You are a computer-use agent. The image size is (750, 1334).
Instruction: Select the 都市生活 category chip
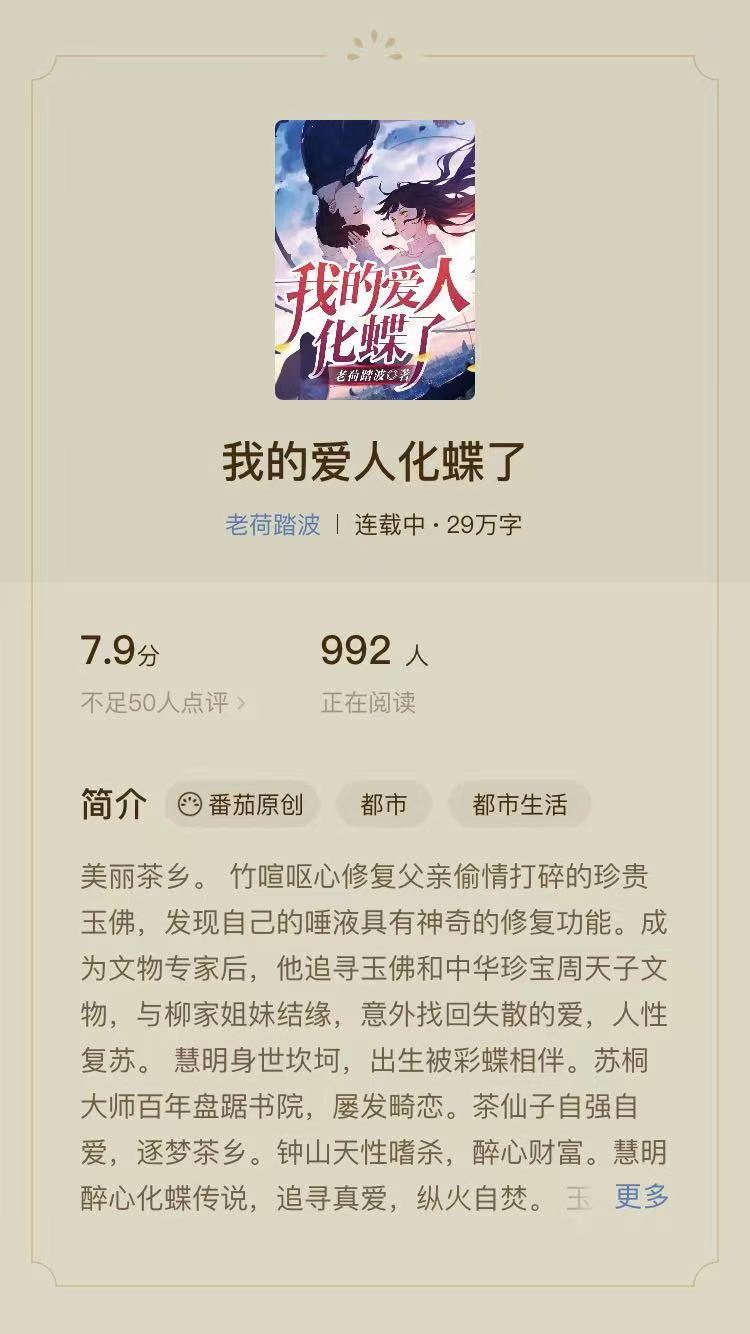[519, 805]
